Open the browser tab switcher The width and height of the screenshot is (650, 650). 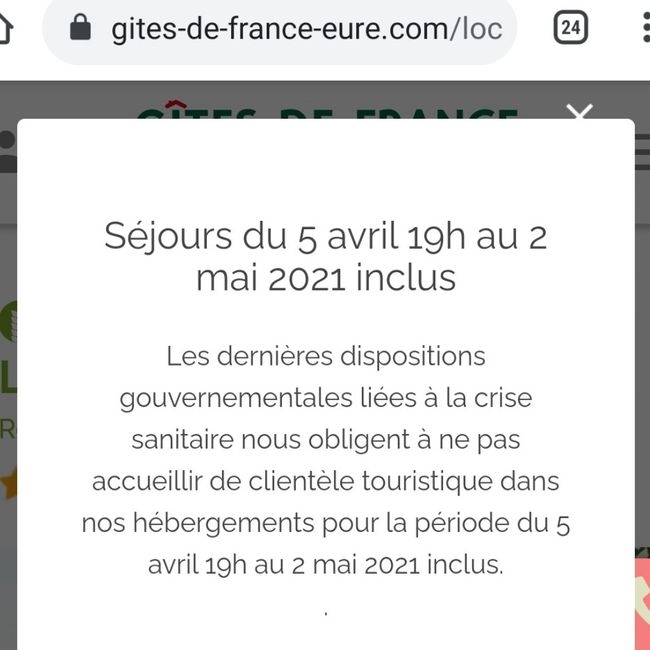pos(570,28)
